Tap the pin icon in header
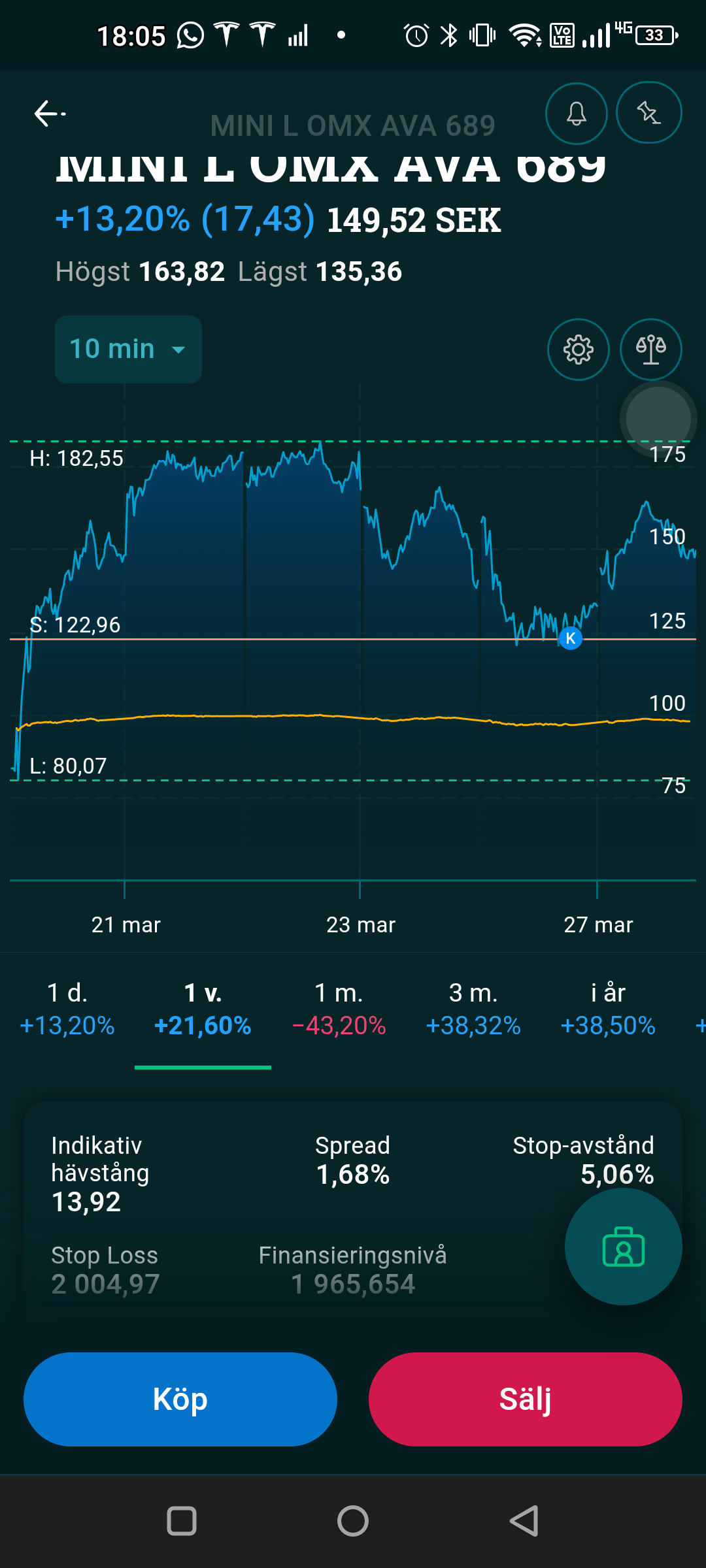The height and width of the screenshot is (1568, 706). coord(648,113)
